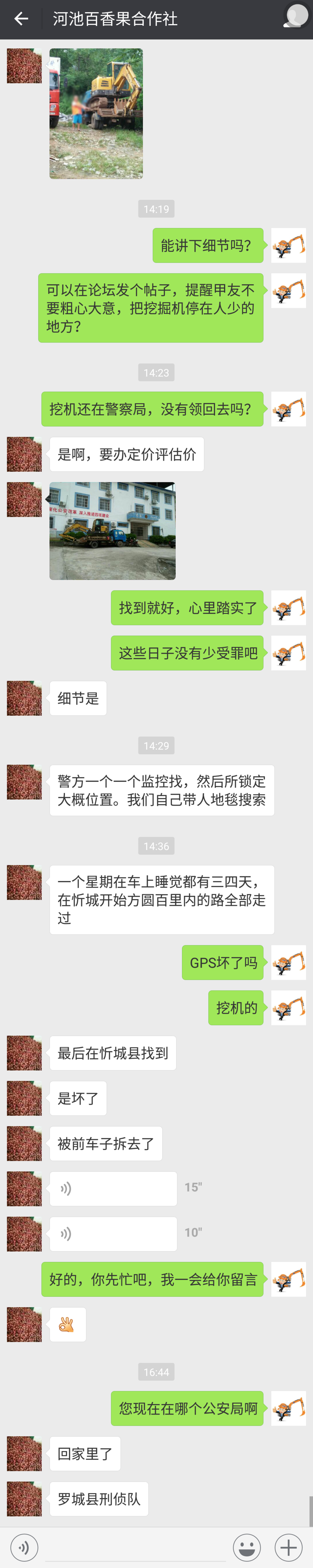Open the excavator on truck photo

point(96,114)
